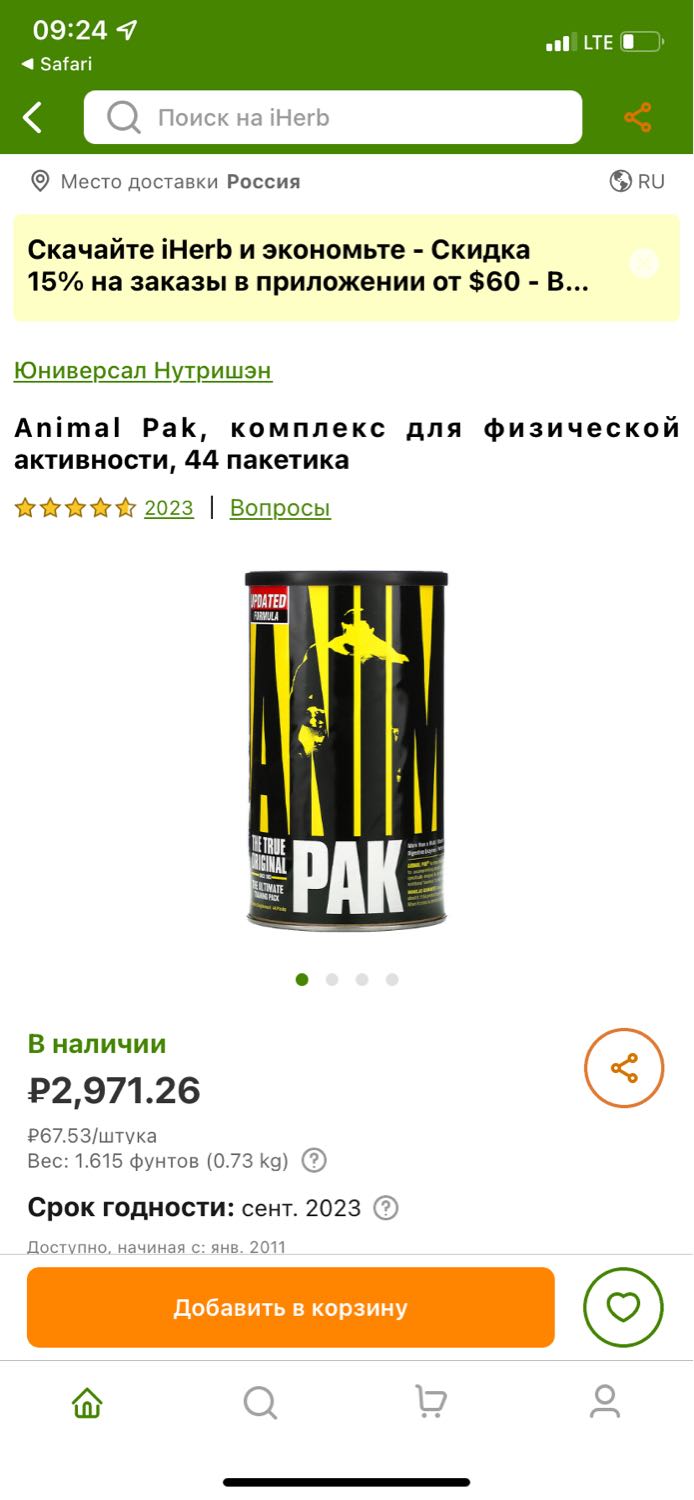Open the Вопросы link
The height and width of the screenshot is (1500, 694).
280,508
